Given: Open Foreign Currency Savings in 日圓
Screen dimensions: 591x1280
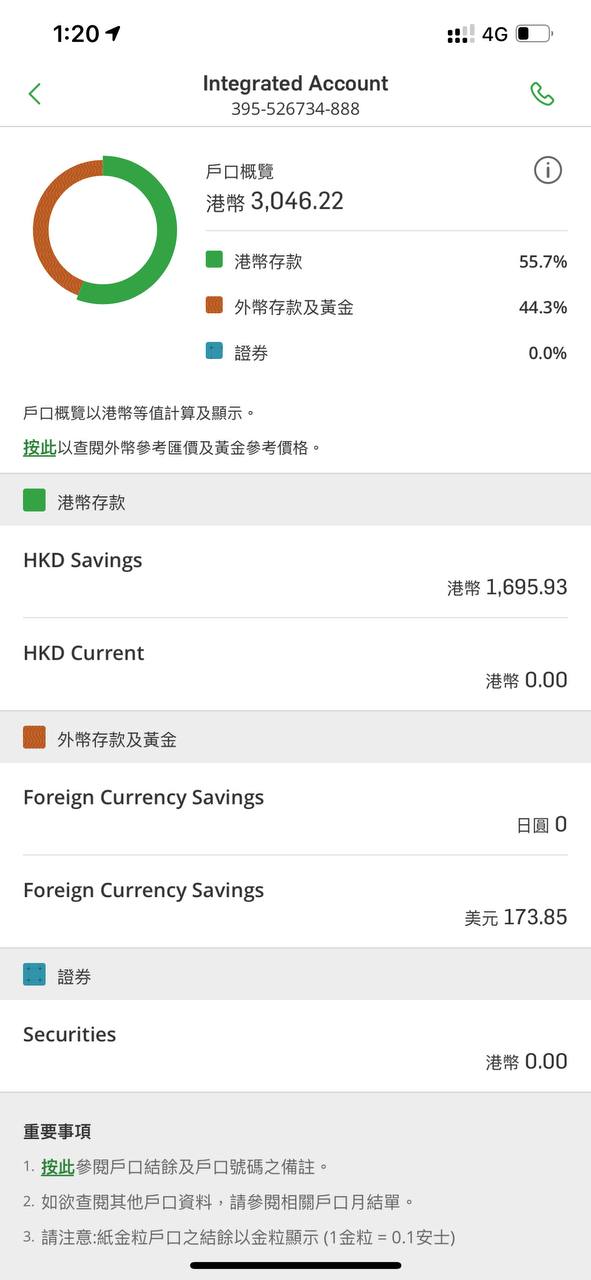Looking at the screenshot, I should [295, 809].
